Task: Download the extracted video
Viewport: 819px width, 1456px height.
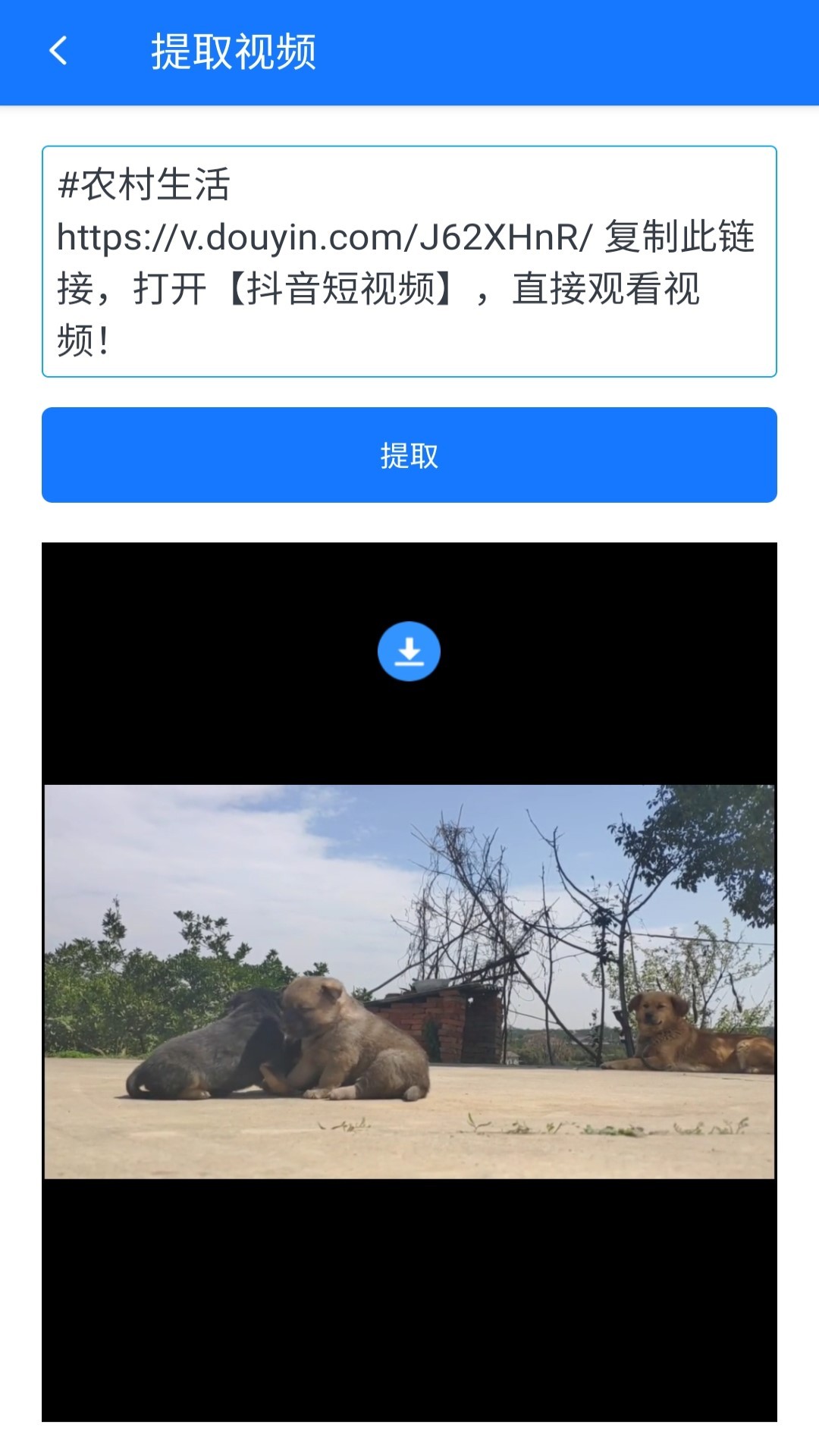Action: pyautogui.click(x=409, y=651)
